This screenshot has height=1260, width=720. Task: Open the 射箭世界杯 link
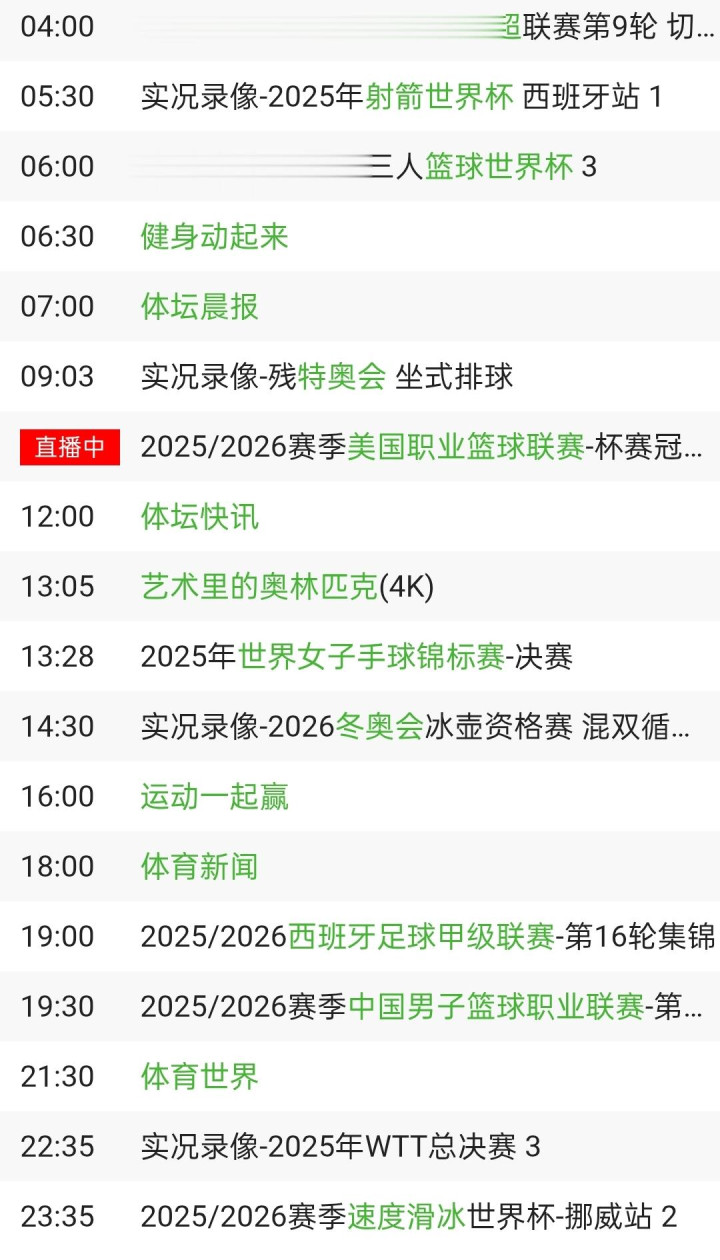pyautogui.click(x=439, y=97)
